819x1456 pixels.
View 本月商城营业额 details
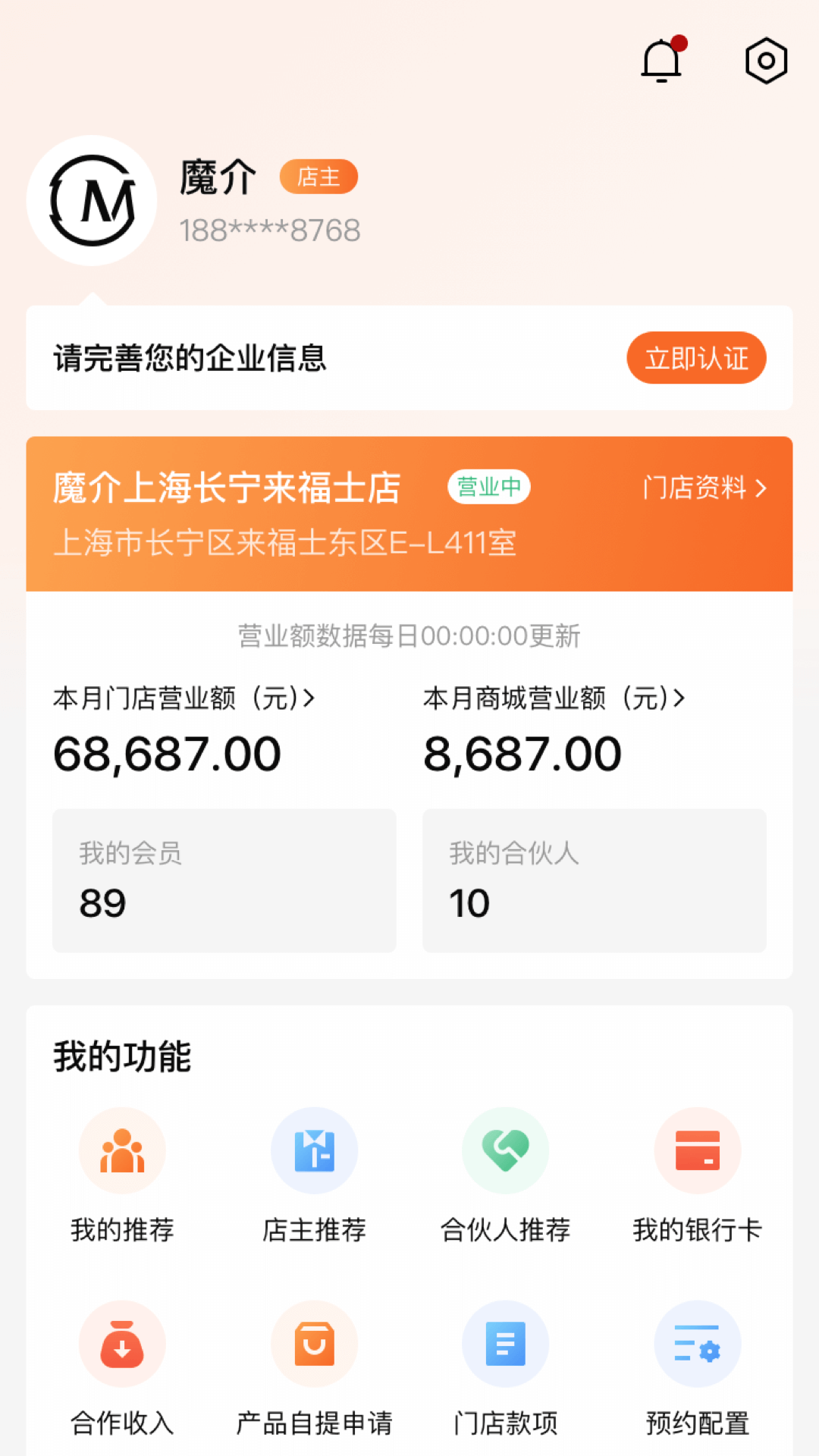(554, 698)
